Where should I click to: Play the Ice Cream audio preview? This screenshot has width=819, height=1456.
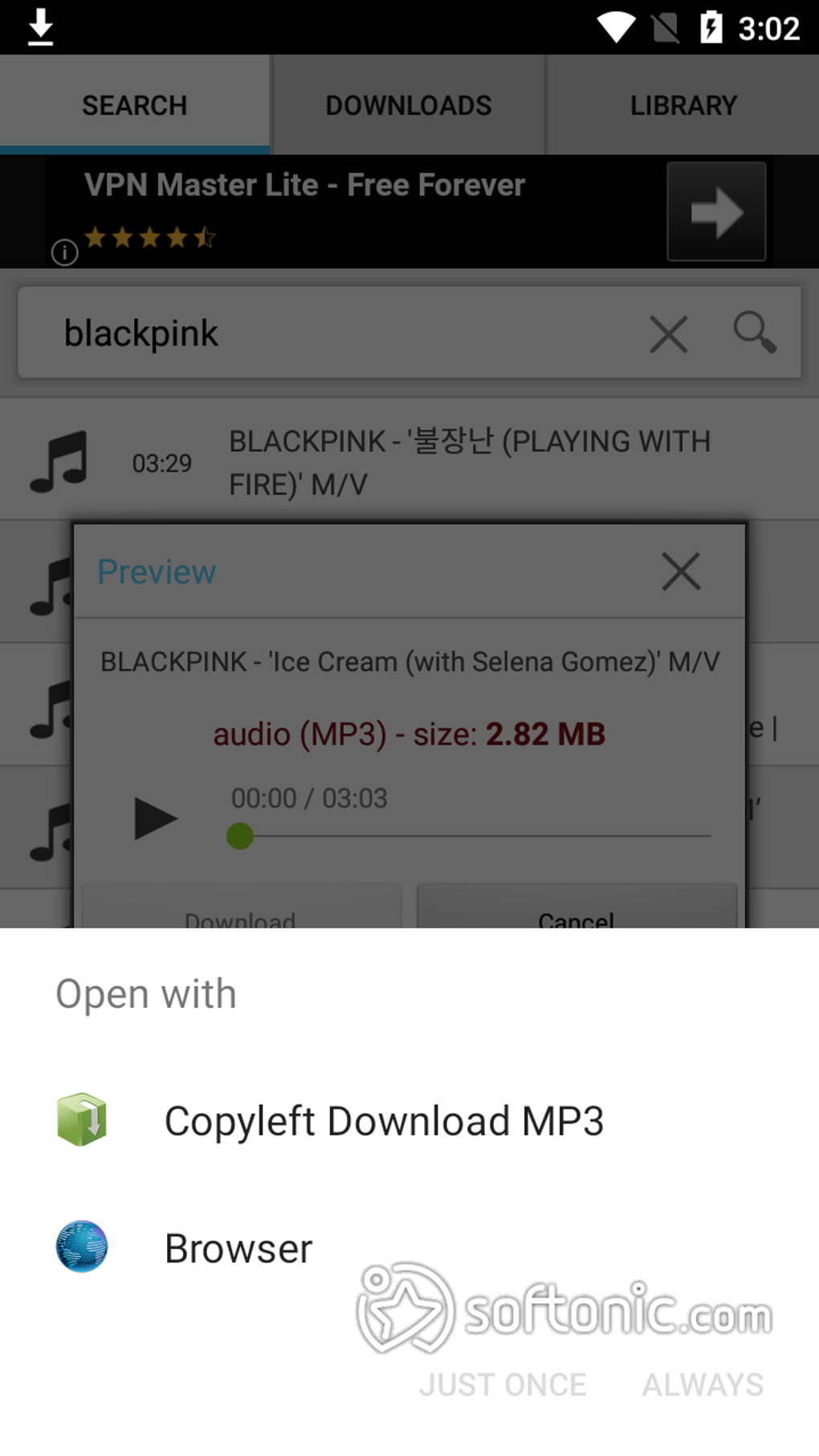pyautogui.click(x=155, y=818)
